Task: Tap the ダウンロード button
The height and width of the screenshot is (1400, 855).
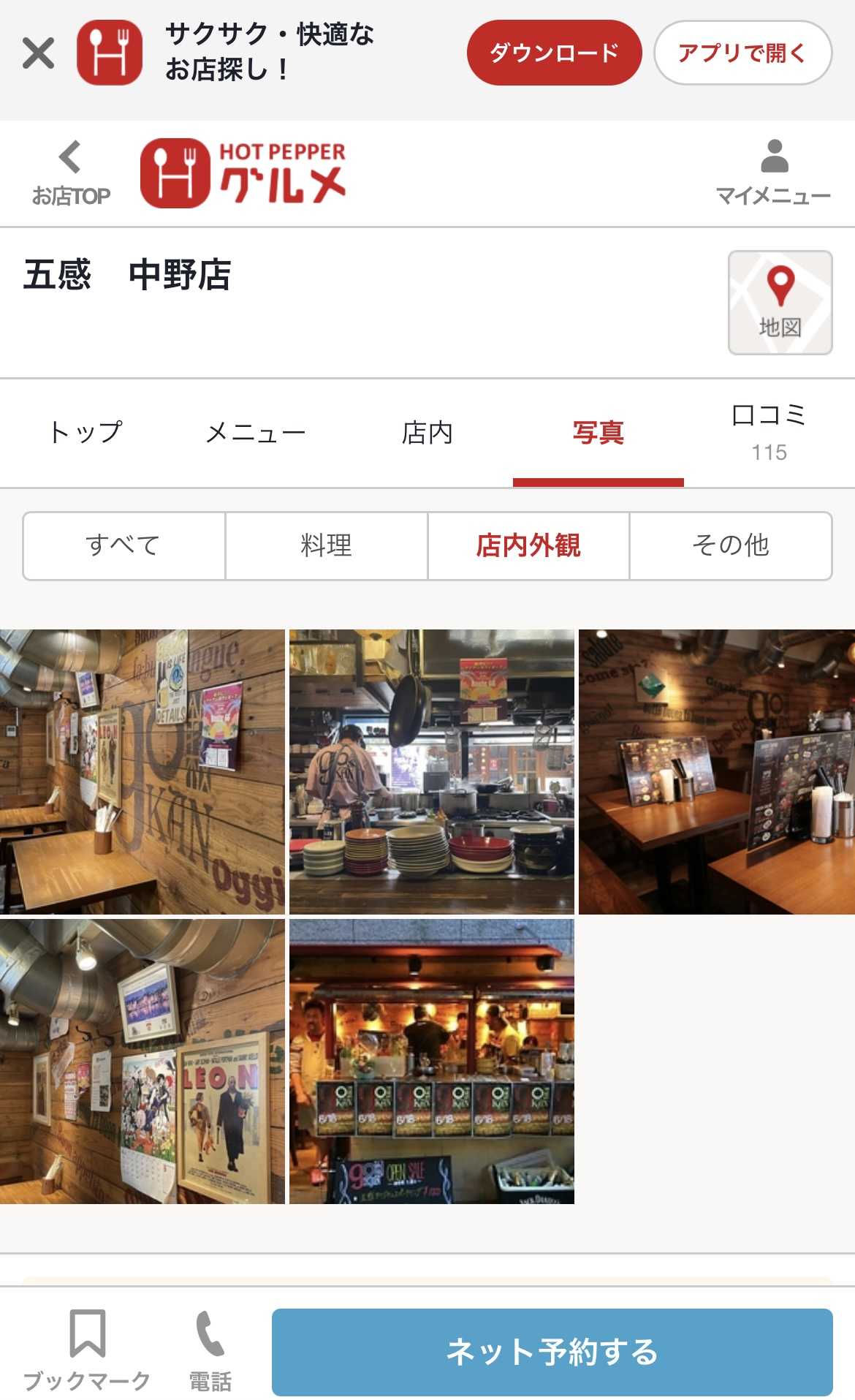Action: 554,53
